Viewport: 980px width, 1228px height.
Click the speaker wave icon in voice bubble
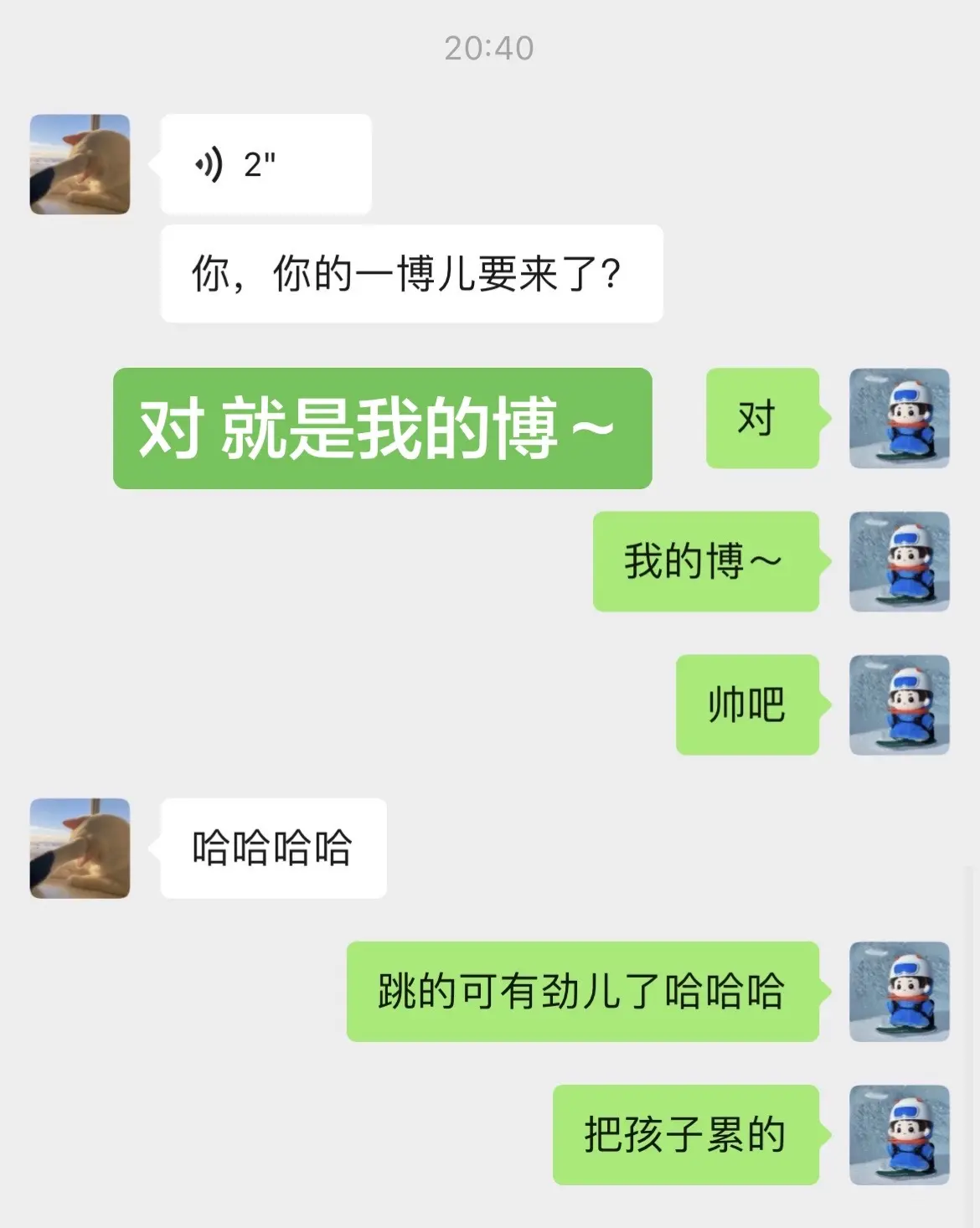pyautogui.click(x=209, y=164)
